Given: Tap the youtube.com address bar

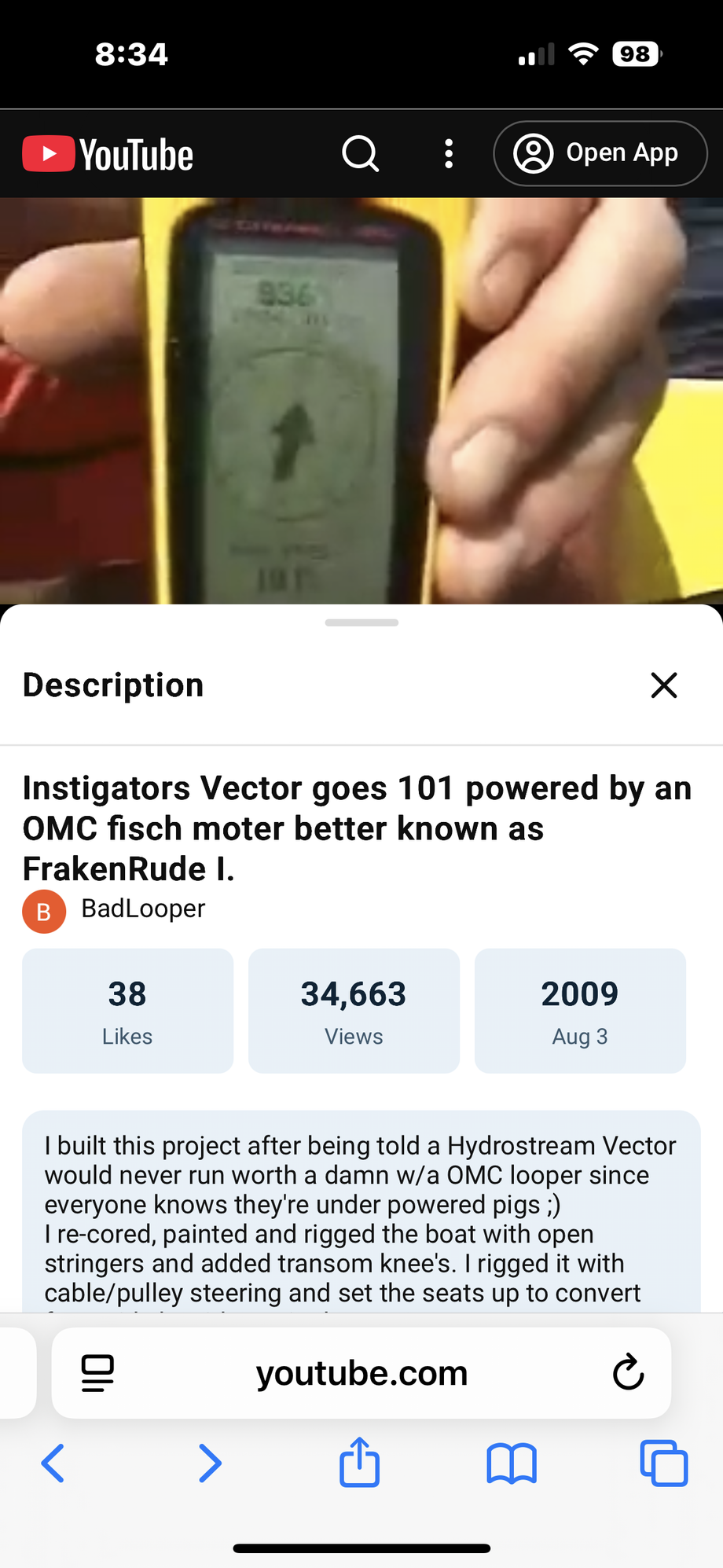Looking at the screenshot, I should tap(361, 1374).
